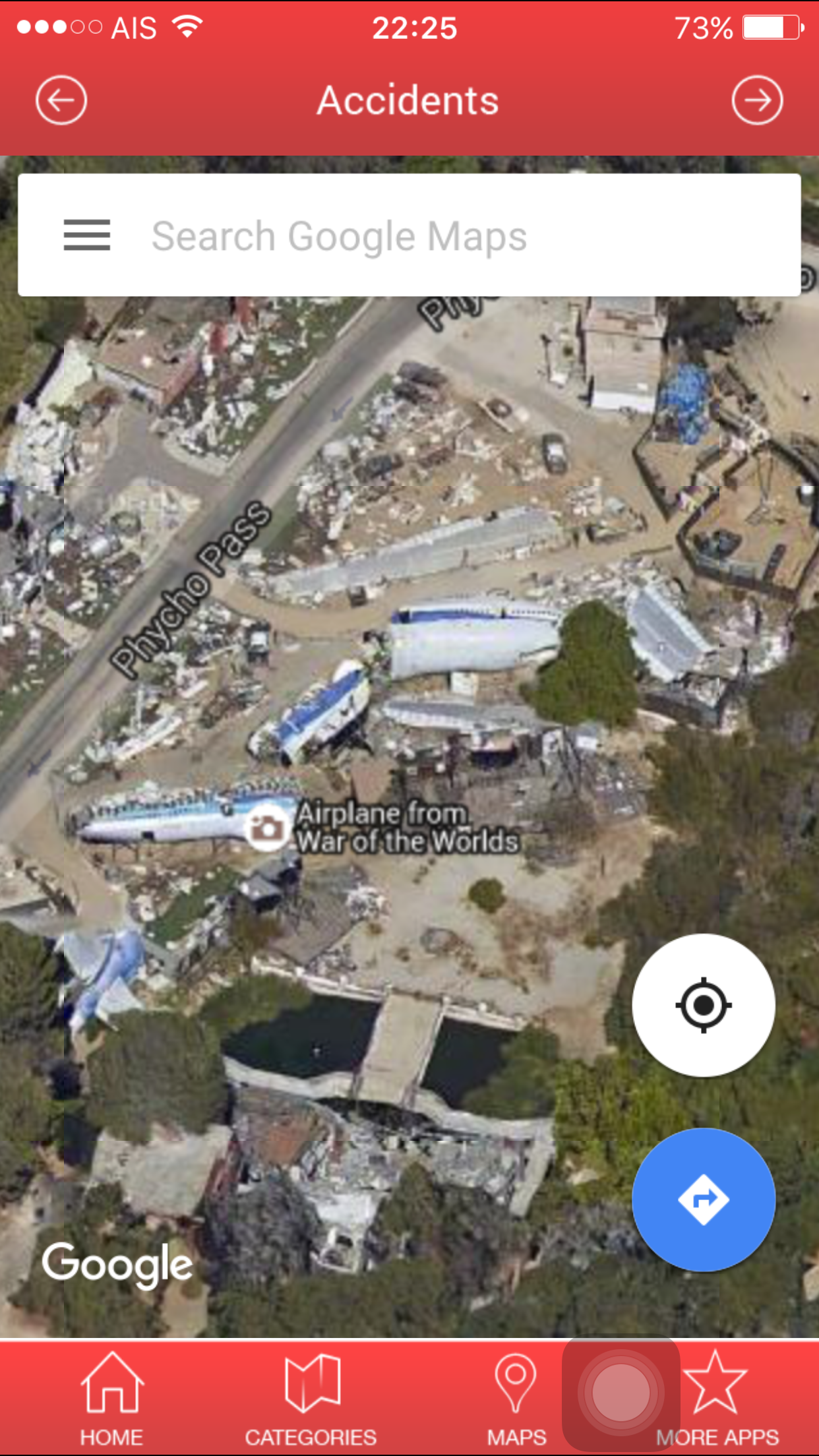Open the Airplane from War of the Worlds marker
The width and height of the screenshot is (819, 1456).
pyautogui.click(x=267, y=828)
